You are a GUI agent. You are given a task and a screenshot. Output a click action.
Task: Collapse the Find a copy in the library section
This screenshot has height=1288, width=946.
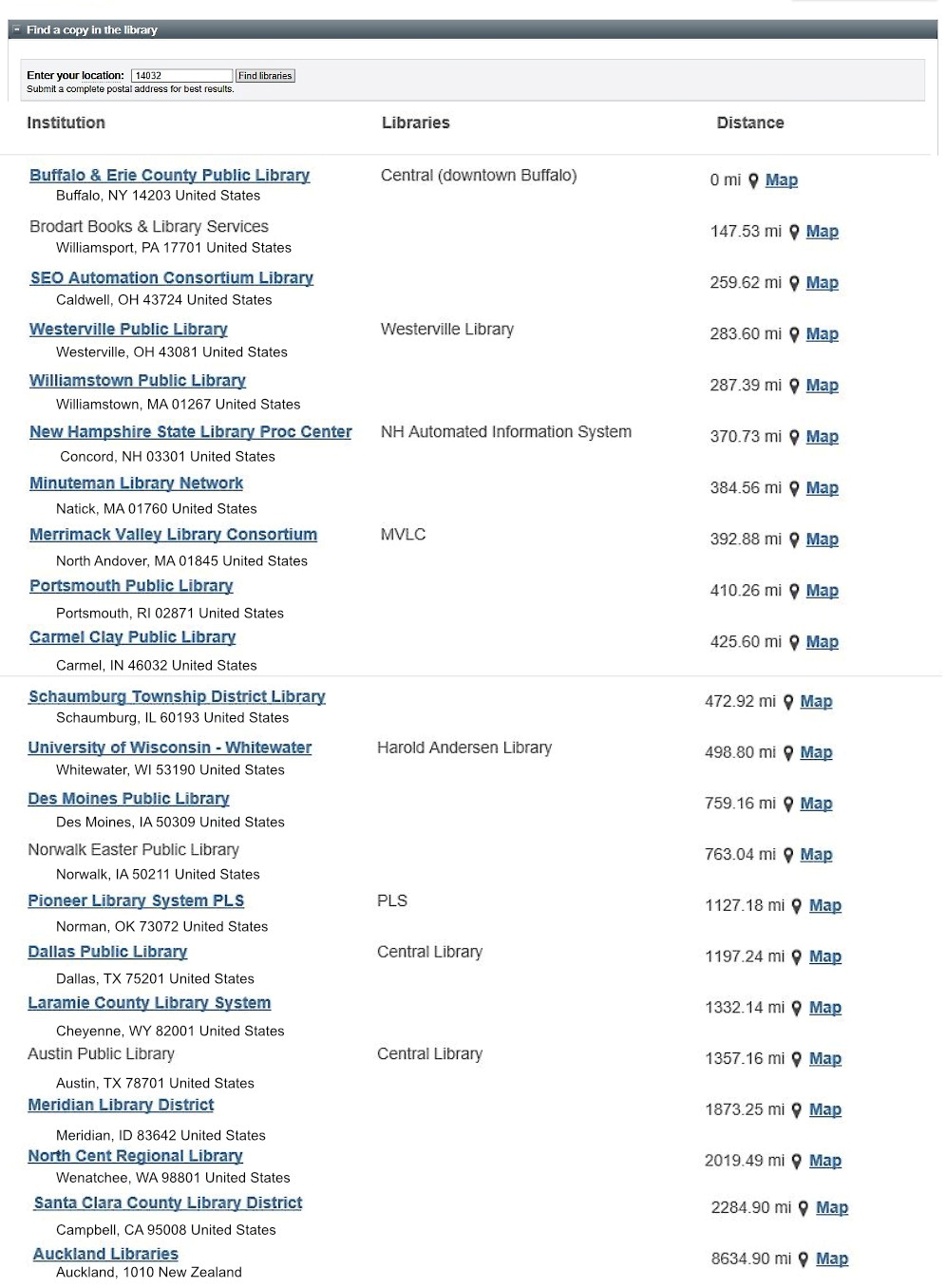pos(17,29)
